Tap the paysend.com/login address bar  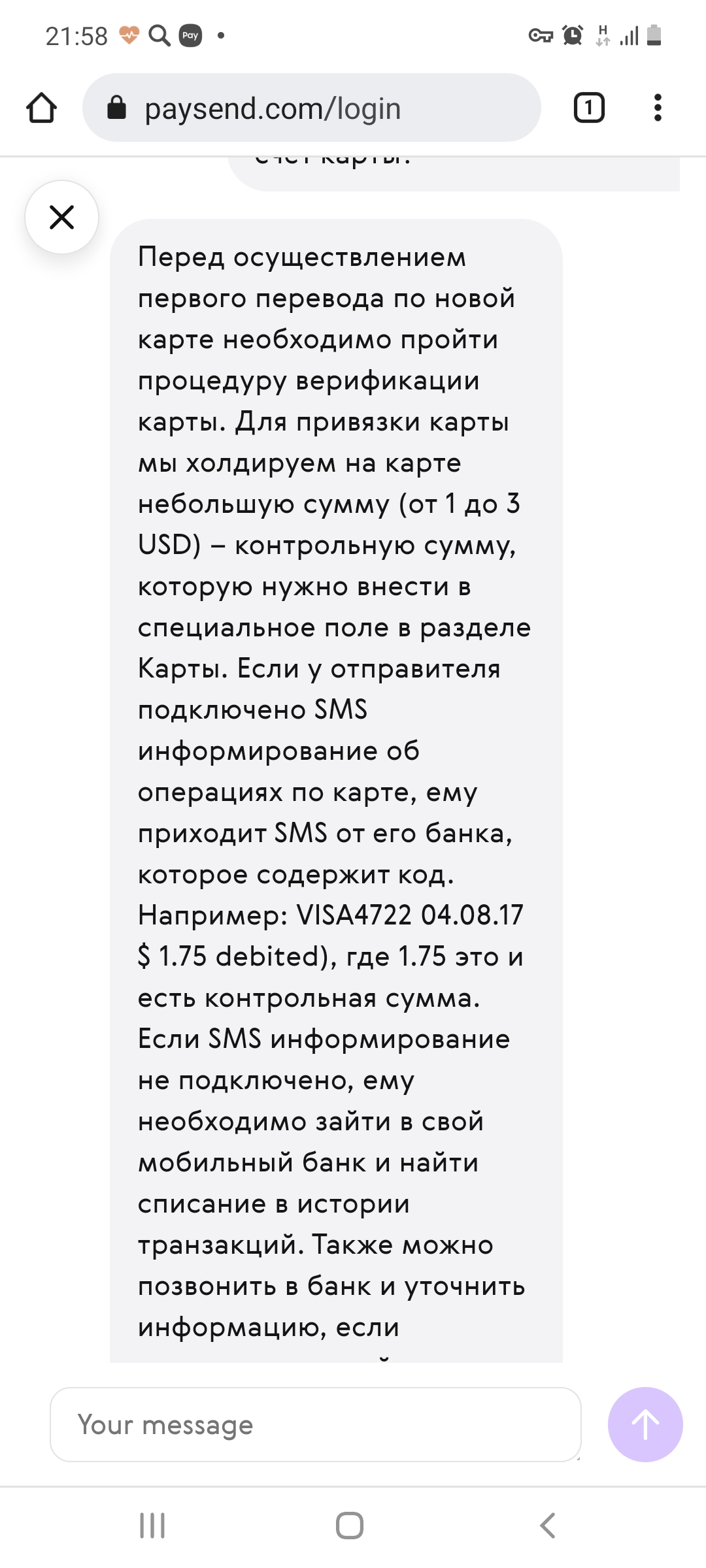click(x=311, y=108)
